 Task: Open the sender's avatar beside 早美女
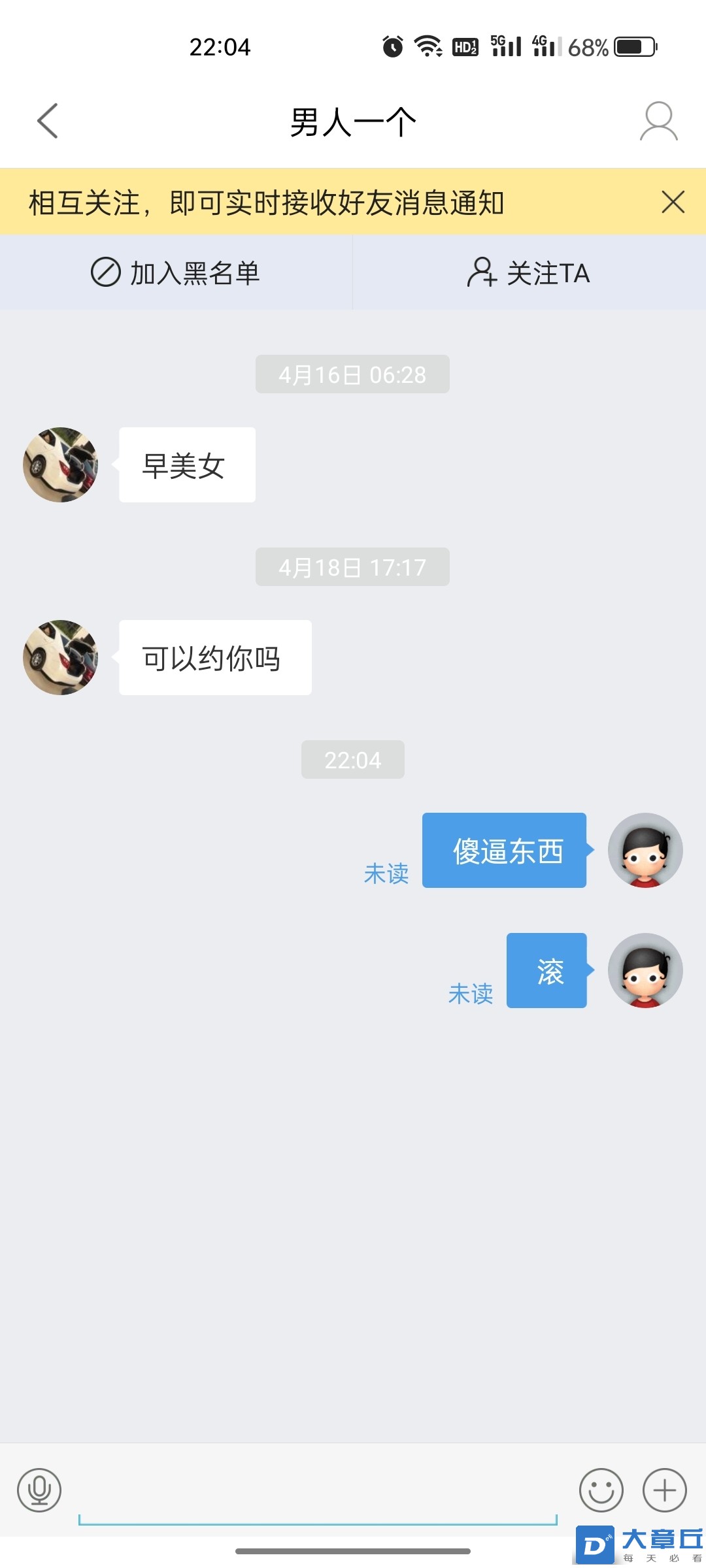click(61, 465)
